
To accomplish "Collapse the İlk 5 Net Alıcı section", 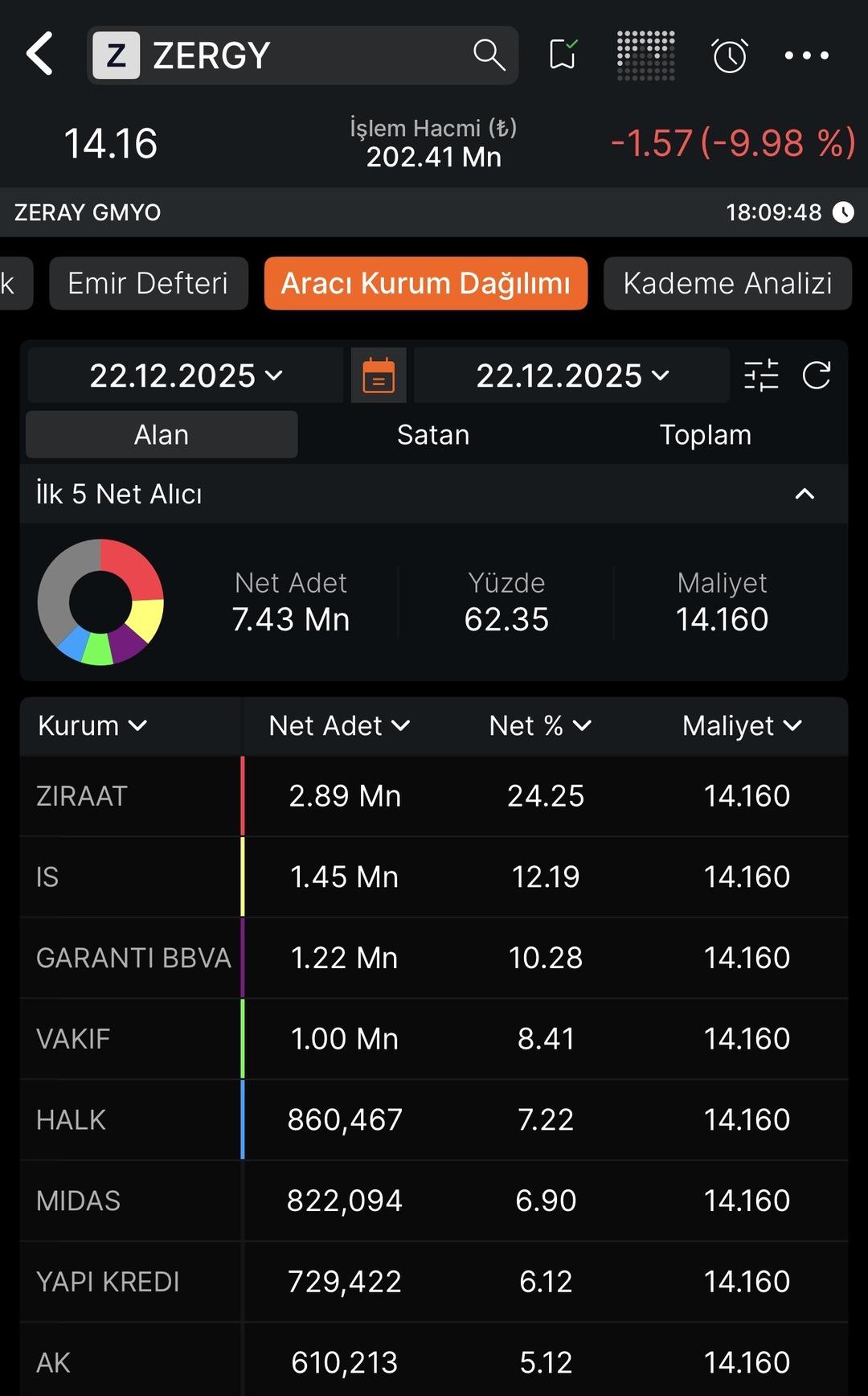I will click(x=804, y=494).
